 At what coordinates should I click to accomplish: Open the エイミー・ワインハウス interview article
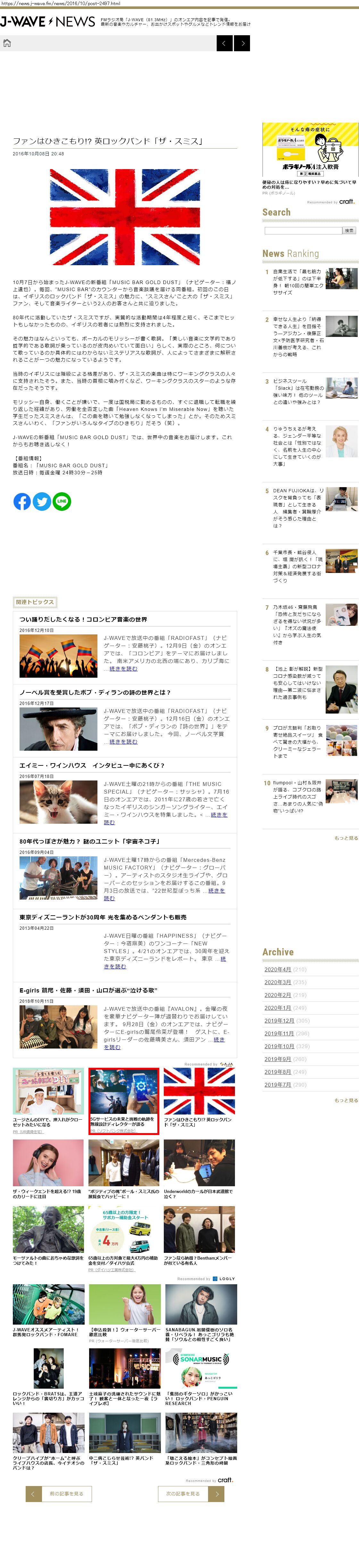pyautogui.click(x=91, y=765)
